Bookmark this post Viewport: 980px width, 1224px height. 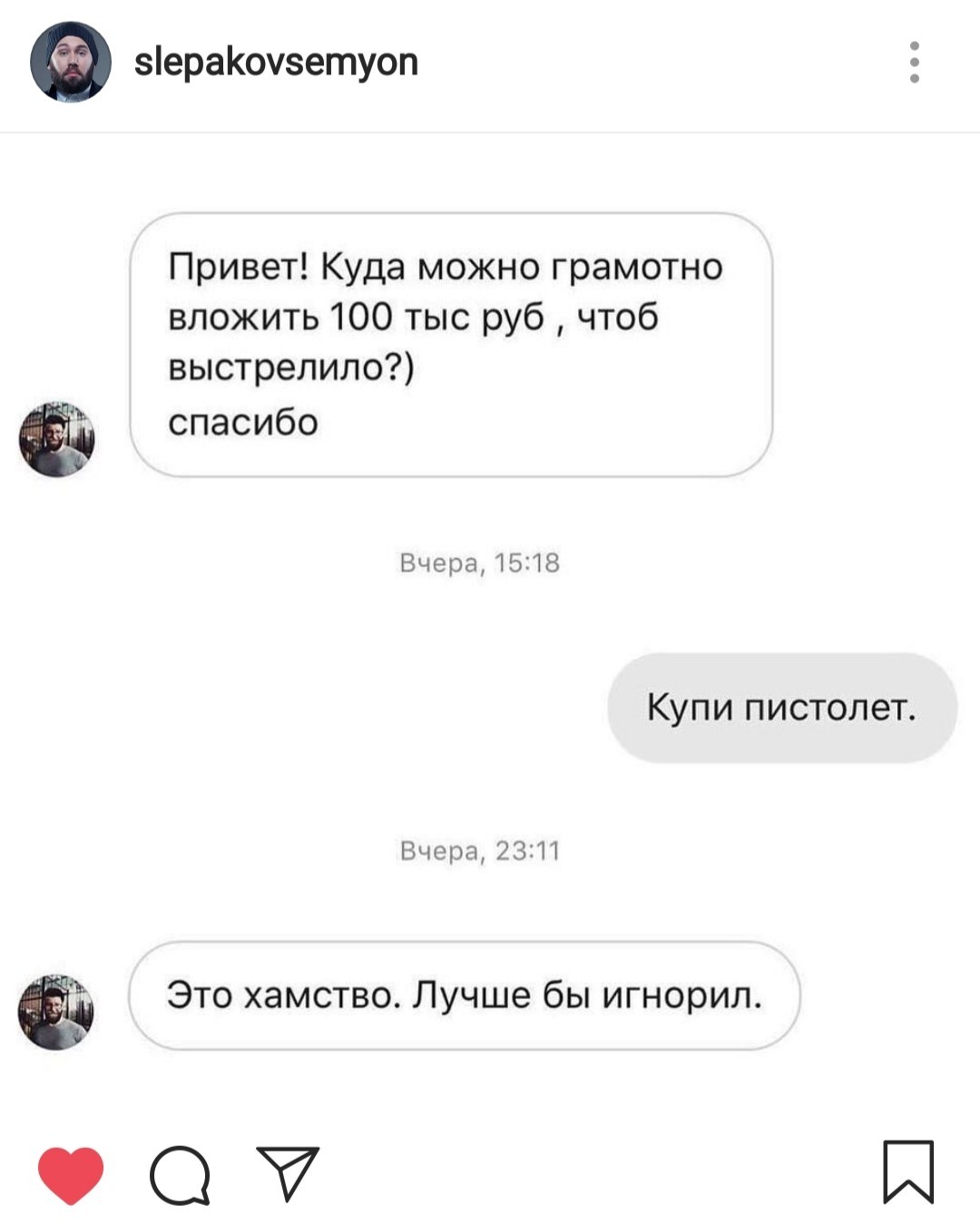[908, 1172]
